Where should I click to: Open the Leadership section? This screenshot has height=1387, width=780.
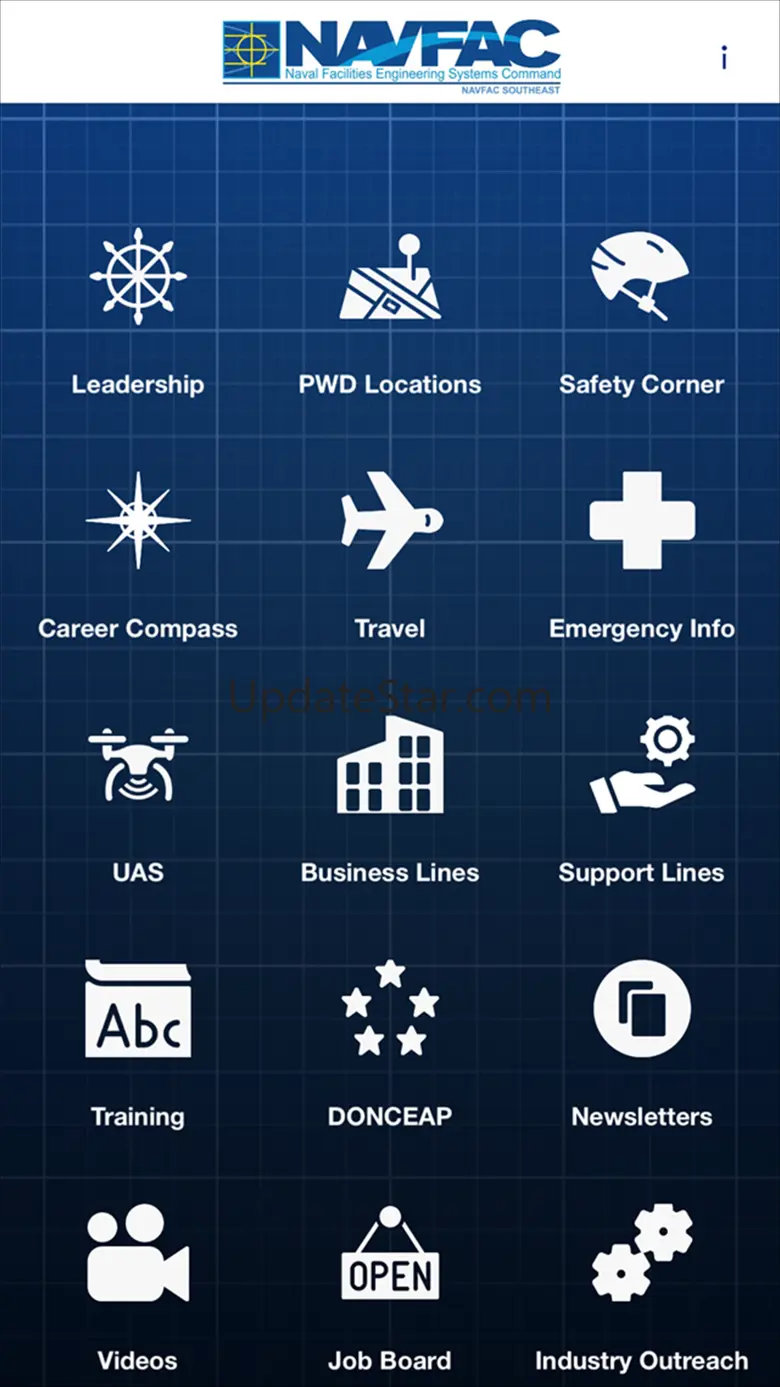click(138, 312)
